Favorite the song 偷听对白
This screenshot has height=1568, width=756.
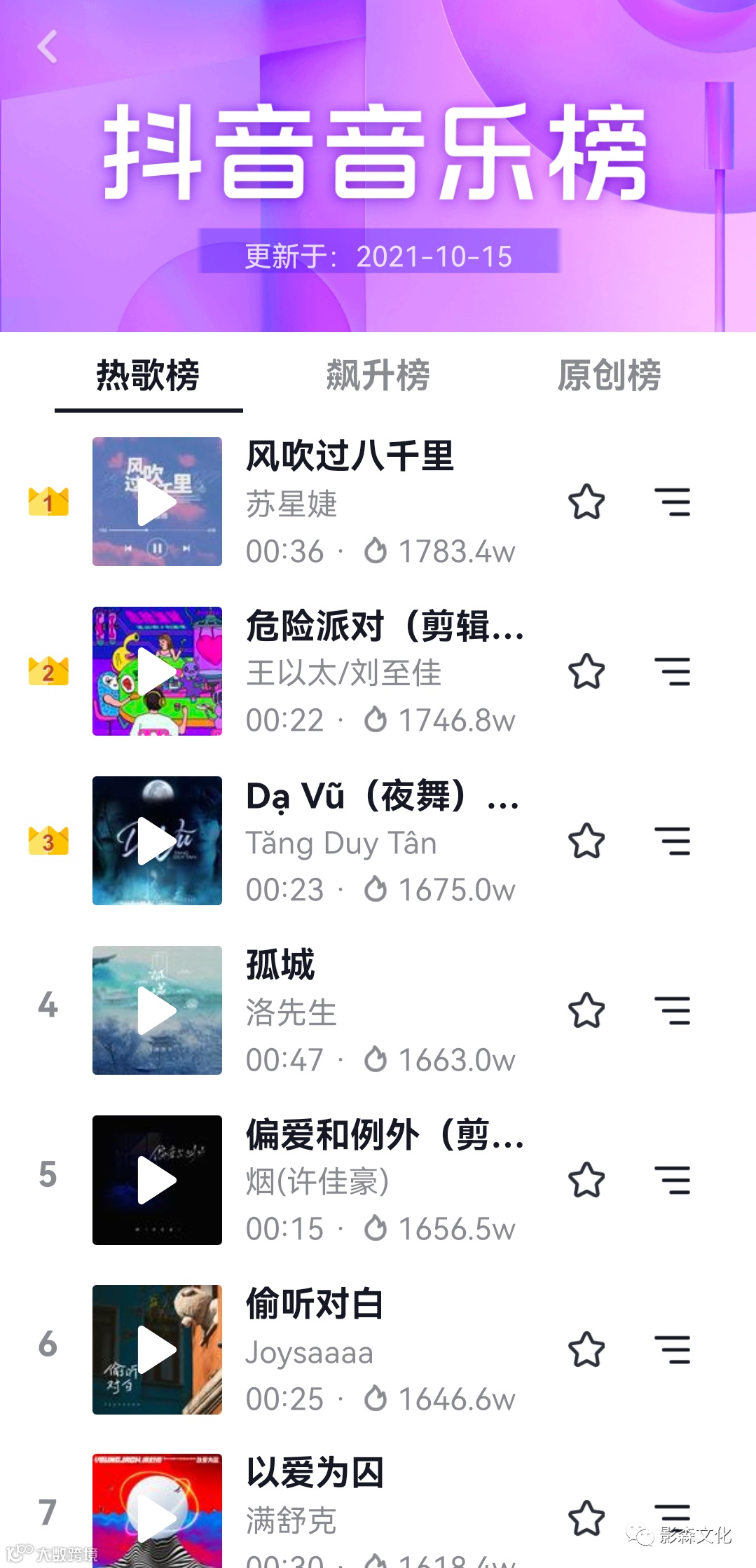586,1349
